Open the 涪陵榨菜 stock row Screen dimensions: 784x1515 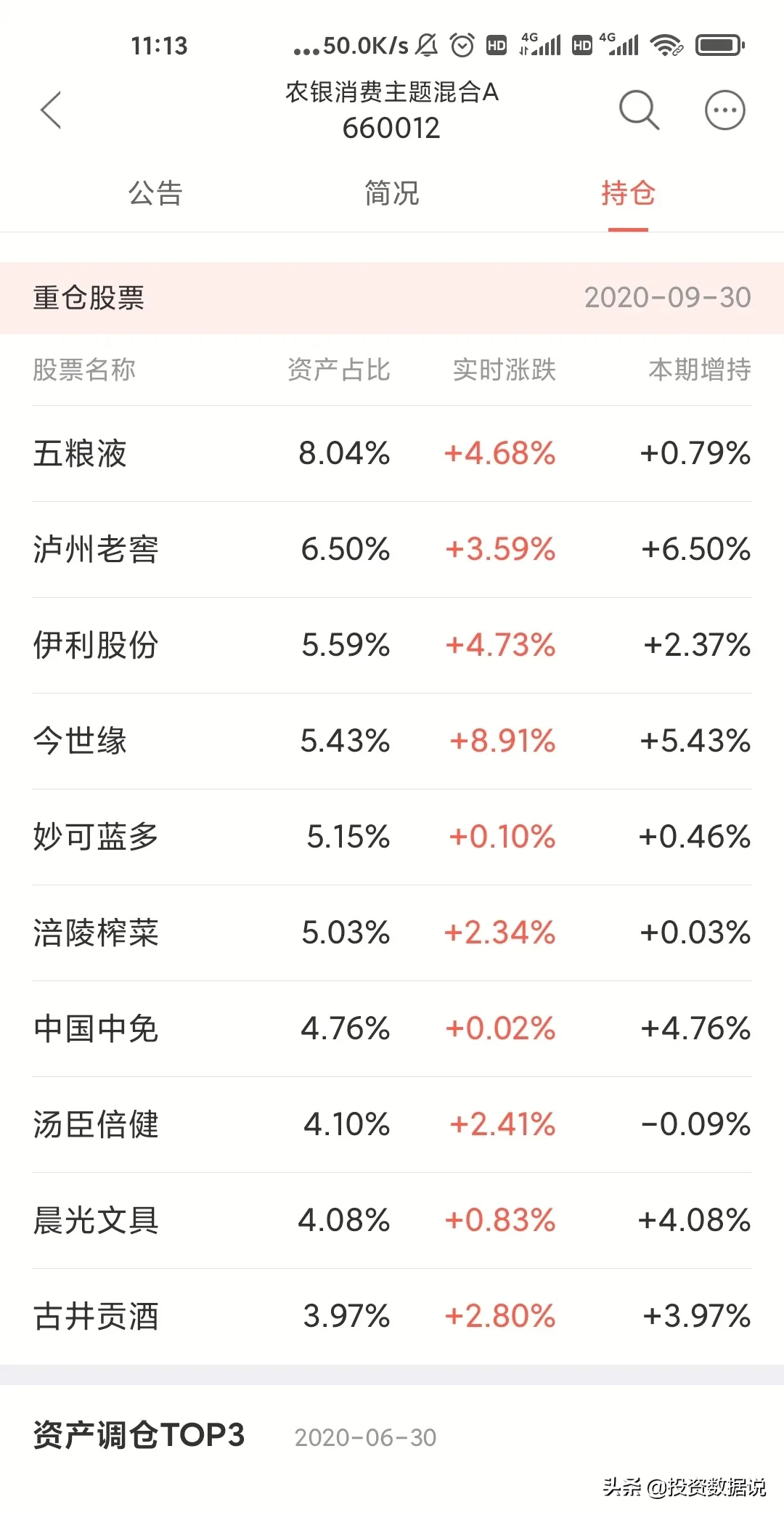(x=392, y=933)
